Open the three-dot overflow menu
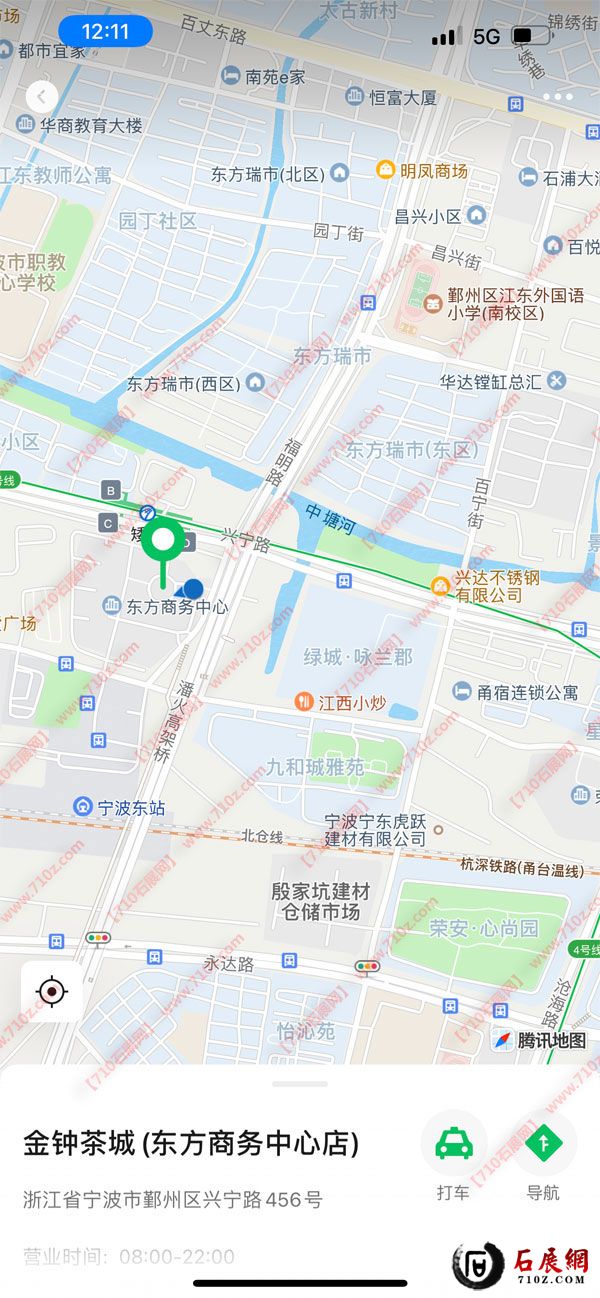Image resolution: width=600 pixels, height=1298 pixels. pyautogui.click(x=558, y=97)
